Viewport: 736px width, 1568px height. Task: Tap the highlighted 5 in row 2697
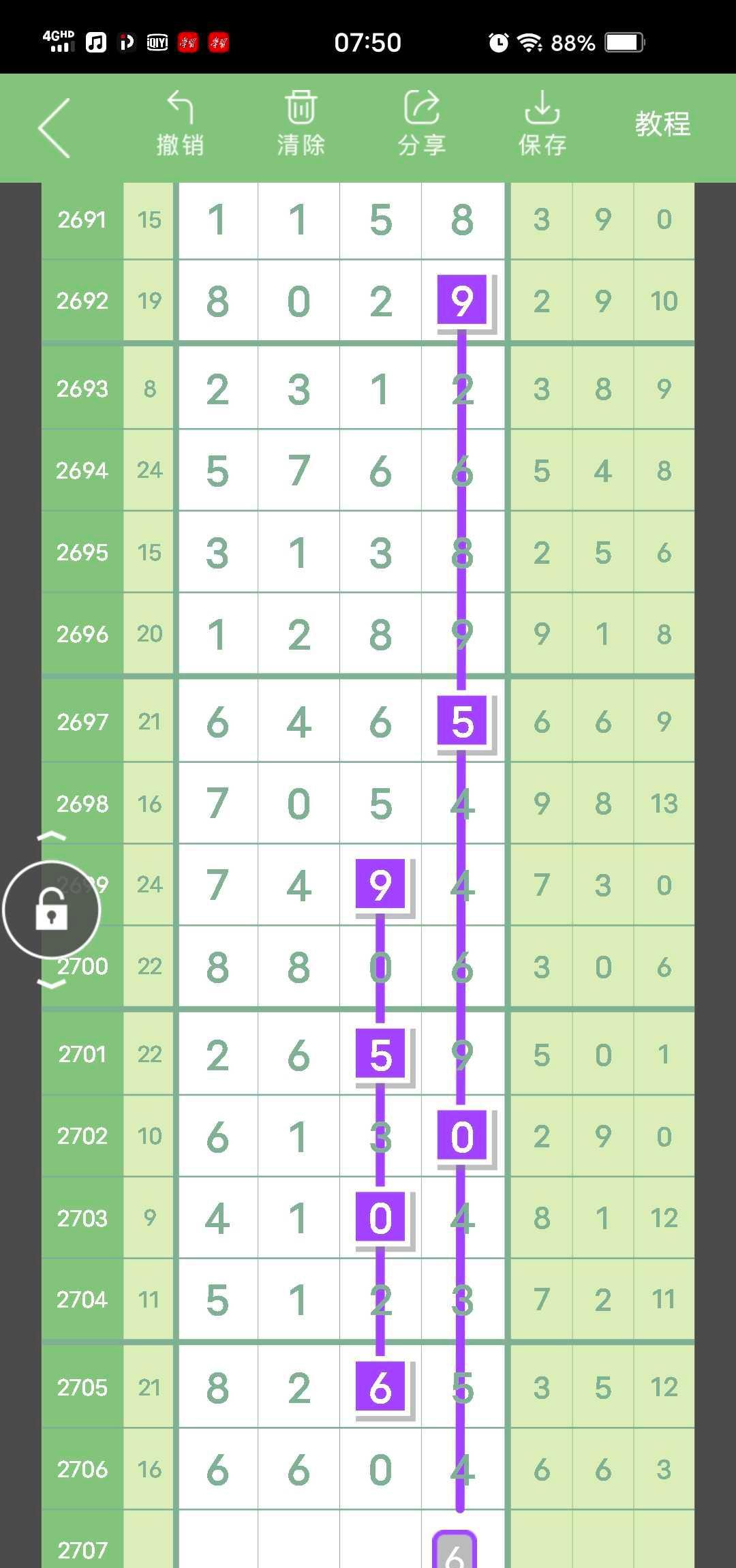pyautogui.click(x=462, y=721)
